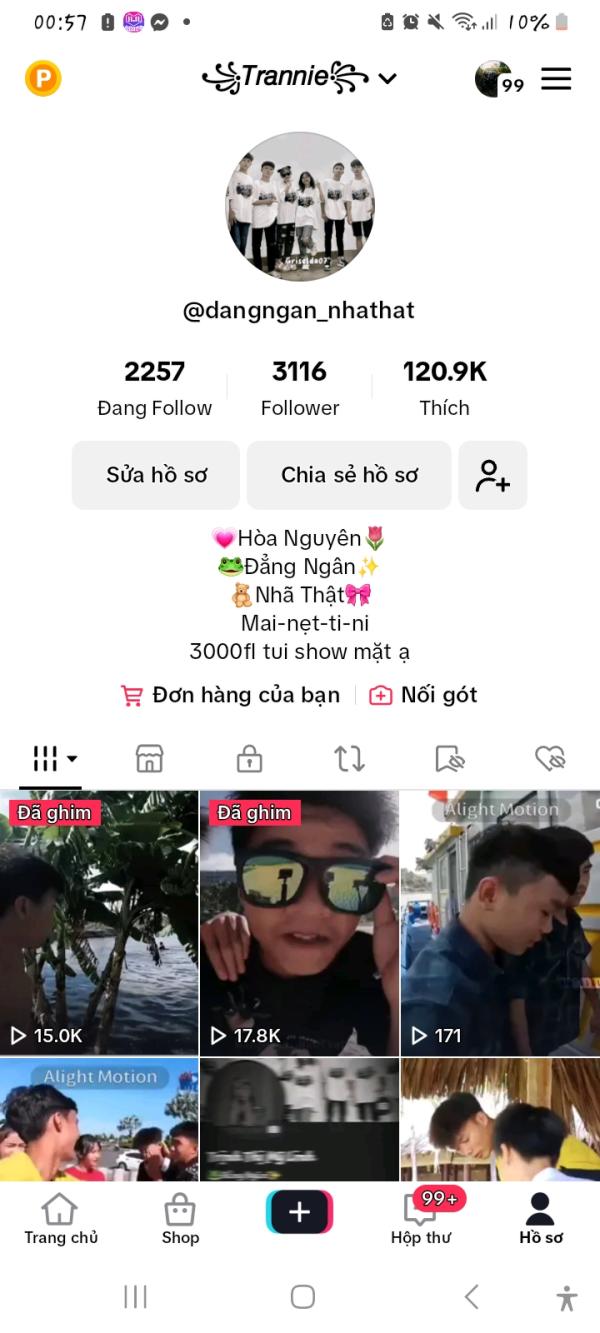The height and width of the screenshot is (1333, 600).
Task: Tap the system back button
Action: pos(471,1297)
